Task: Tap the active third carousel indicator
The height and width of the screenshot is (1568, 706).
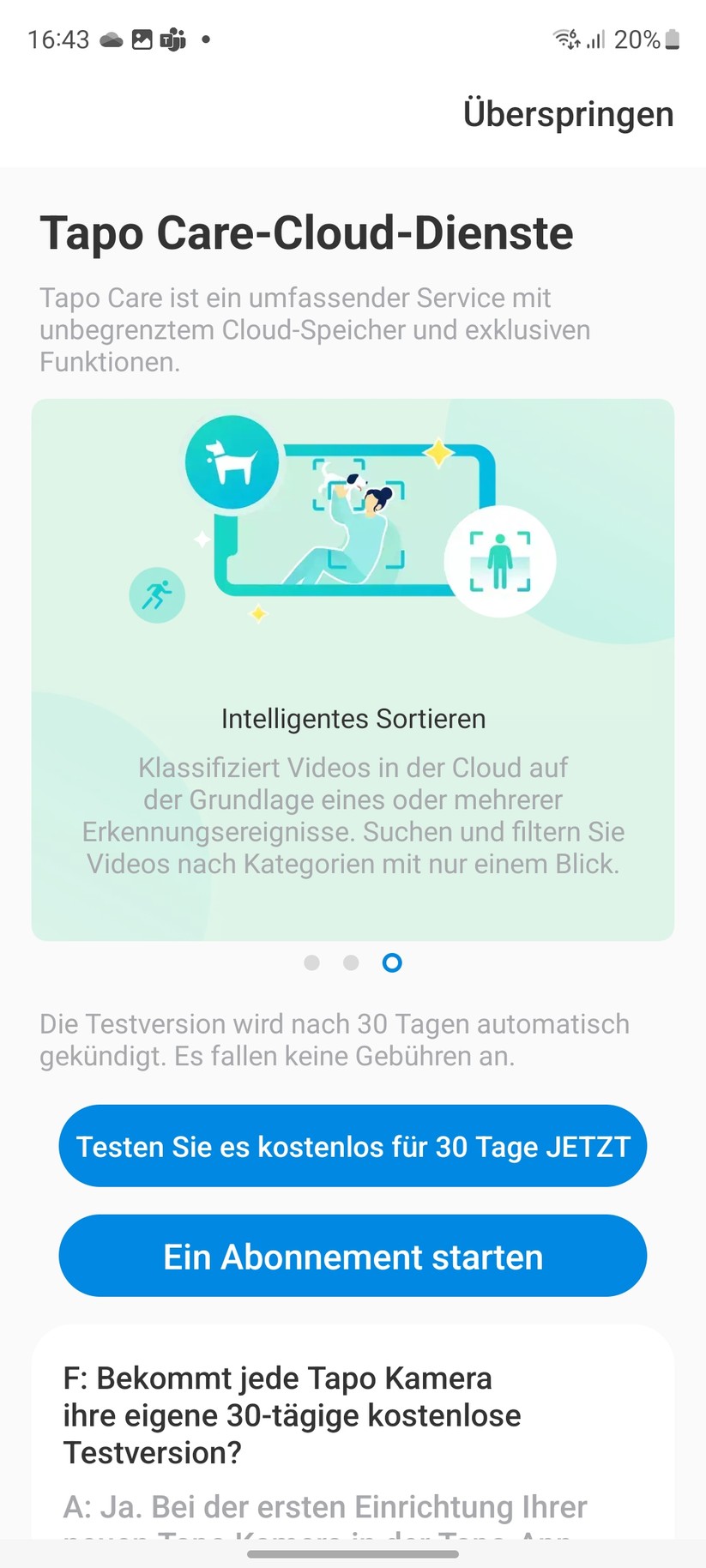Action: [392, 962]
